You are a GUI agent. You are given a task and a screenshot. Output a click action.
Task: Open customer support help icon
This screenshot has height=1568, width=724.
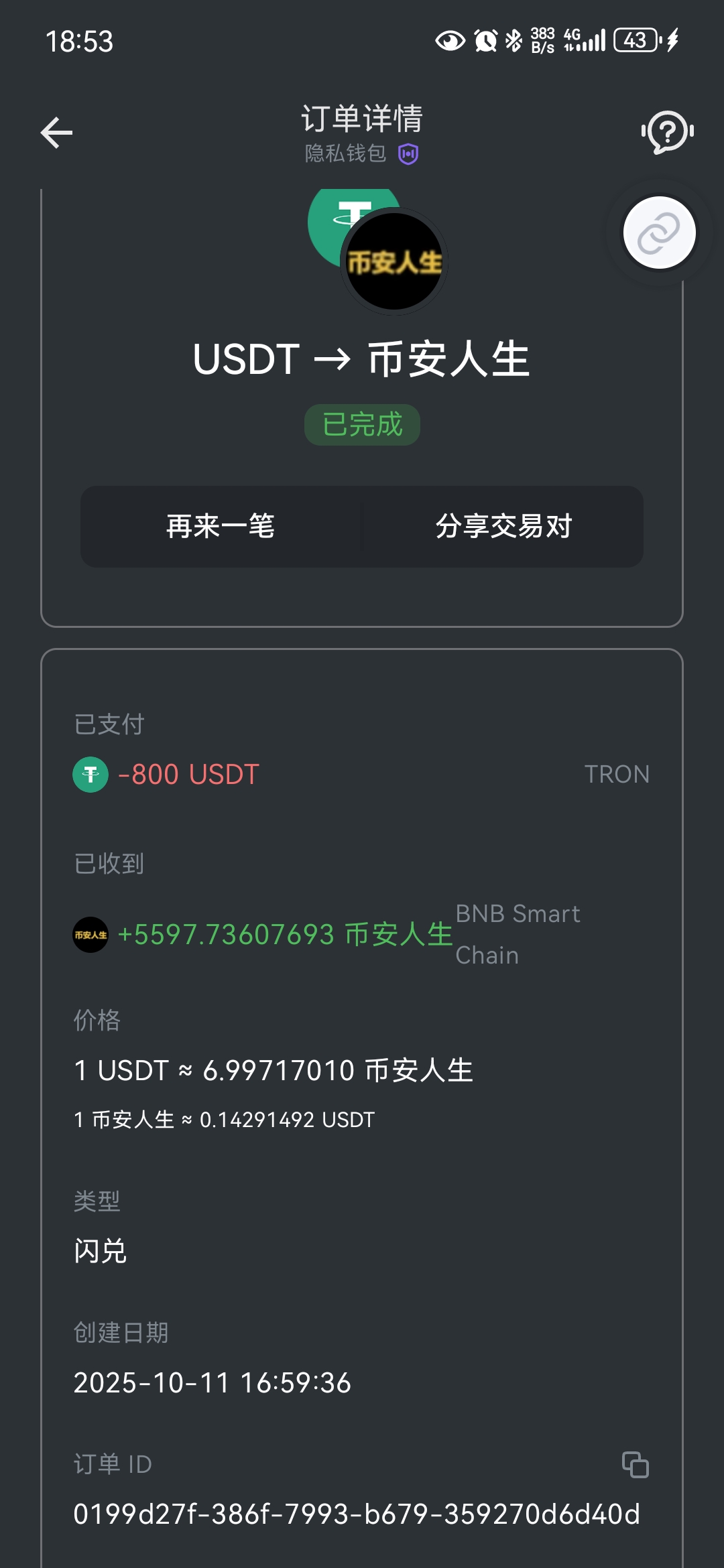pos(667,133)
